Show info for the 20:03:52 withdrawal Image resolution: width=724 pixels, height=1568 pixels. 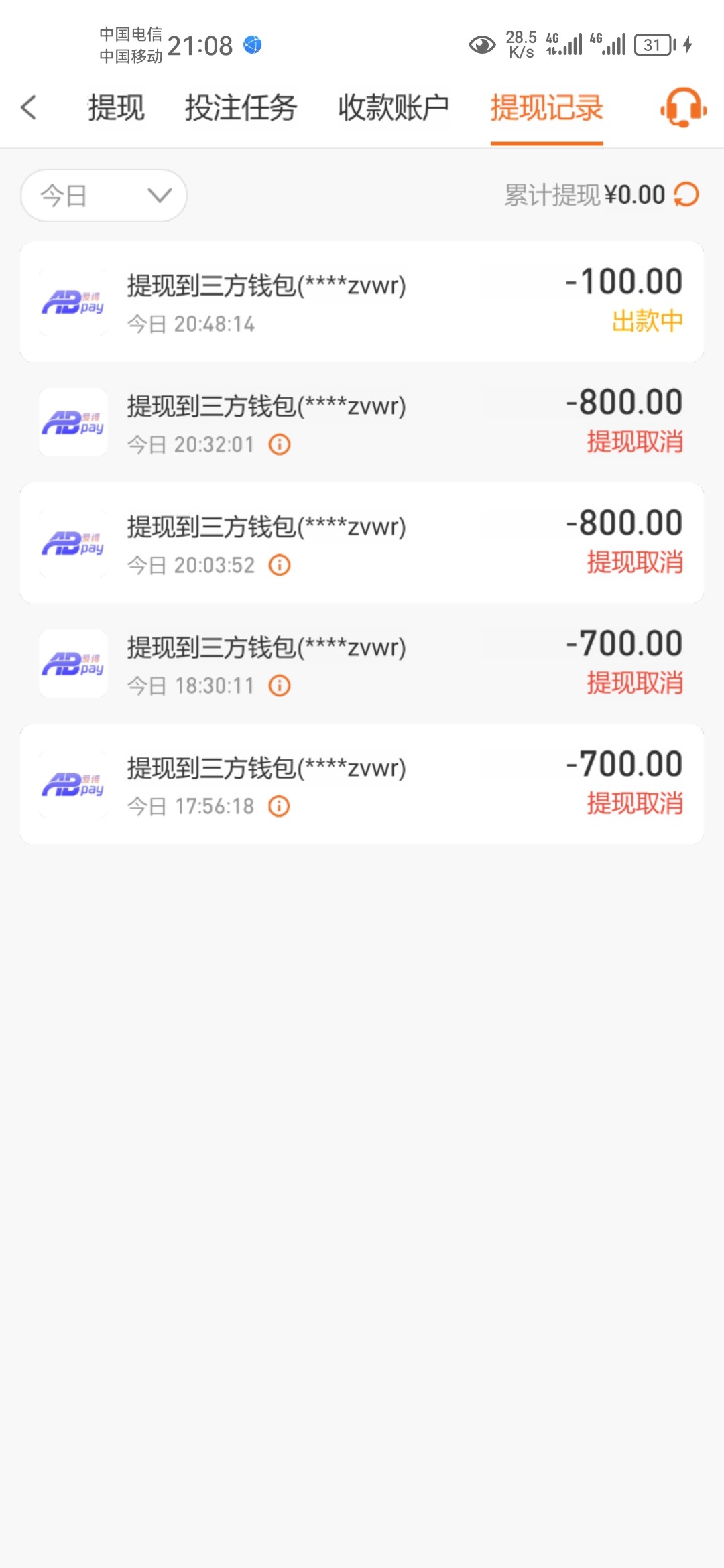tap(280, 565)
